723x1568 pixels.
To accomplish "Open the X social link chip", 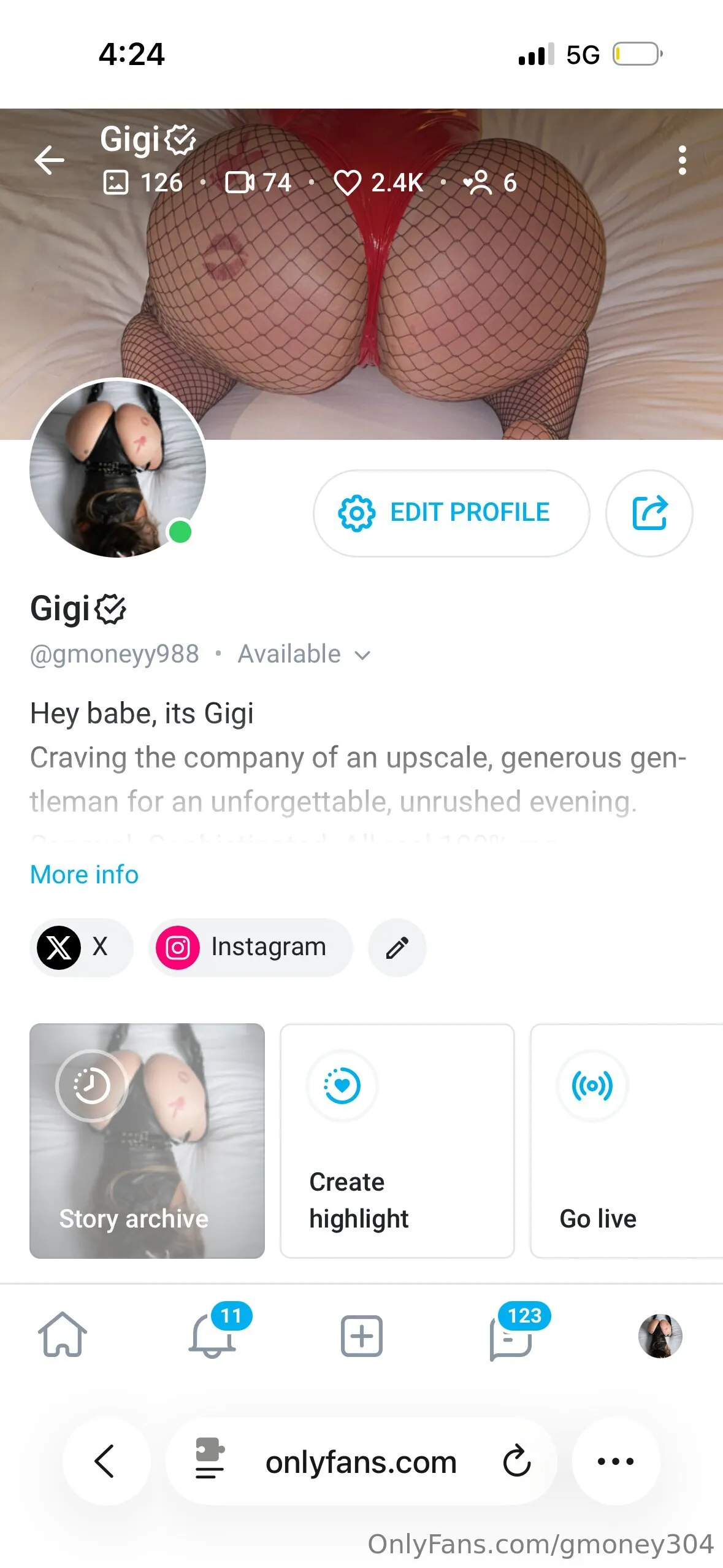I will coord(81,947).
